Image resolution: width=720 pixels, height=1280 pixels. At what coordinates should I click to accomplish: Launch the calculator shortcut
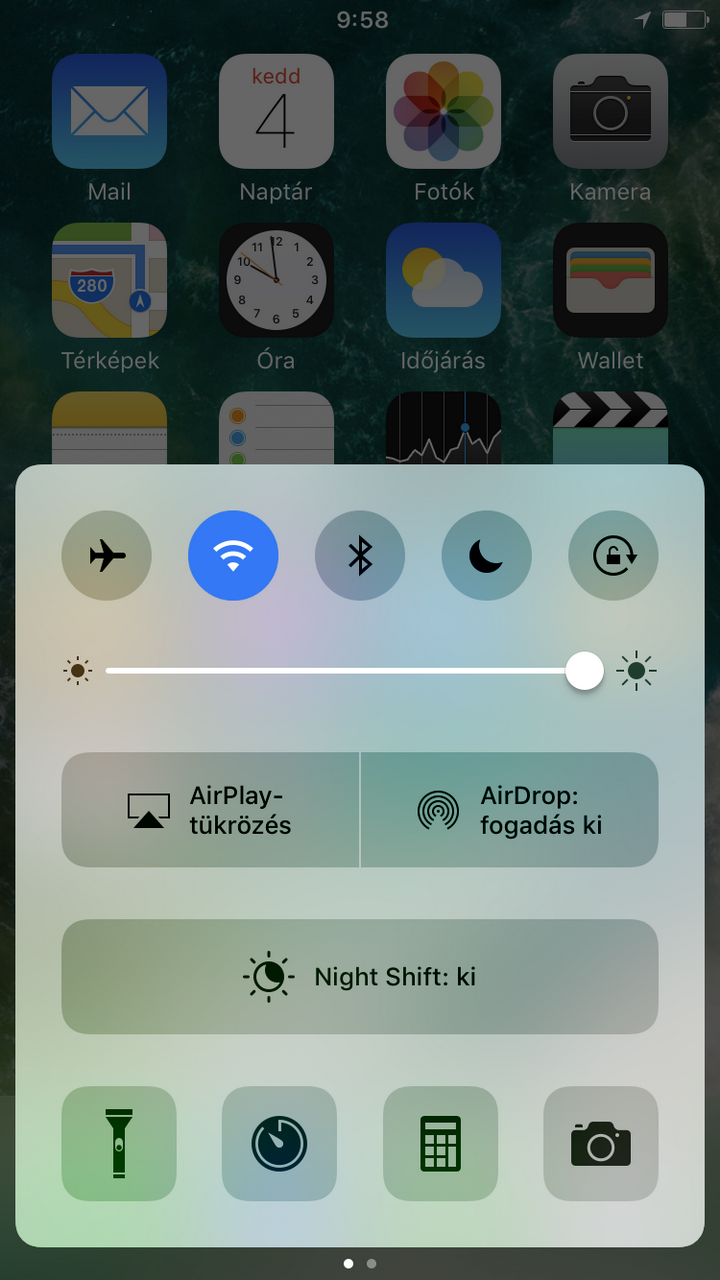click(440, 1143)
